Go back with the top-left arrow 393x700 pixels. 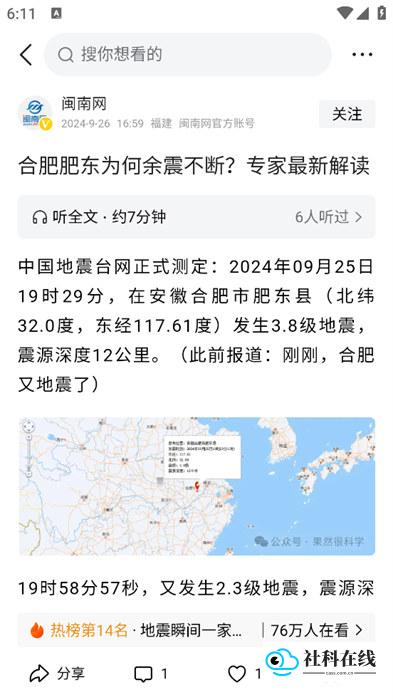click(x=26, y=54)
